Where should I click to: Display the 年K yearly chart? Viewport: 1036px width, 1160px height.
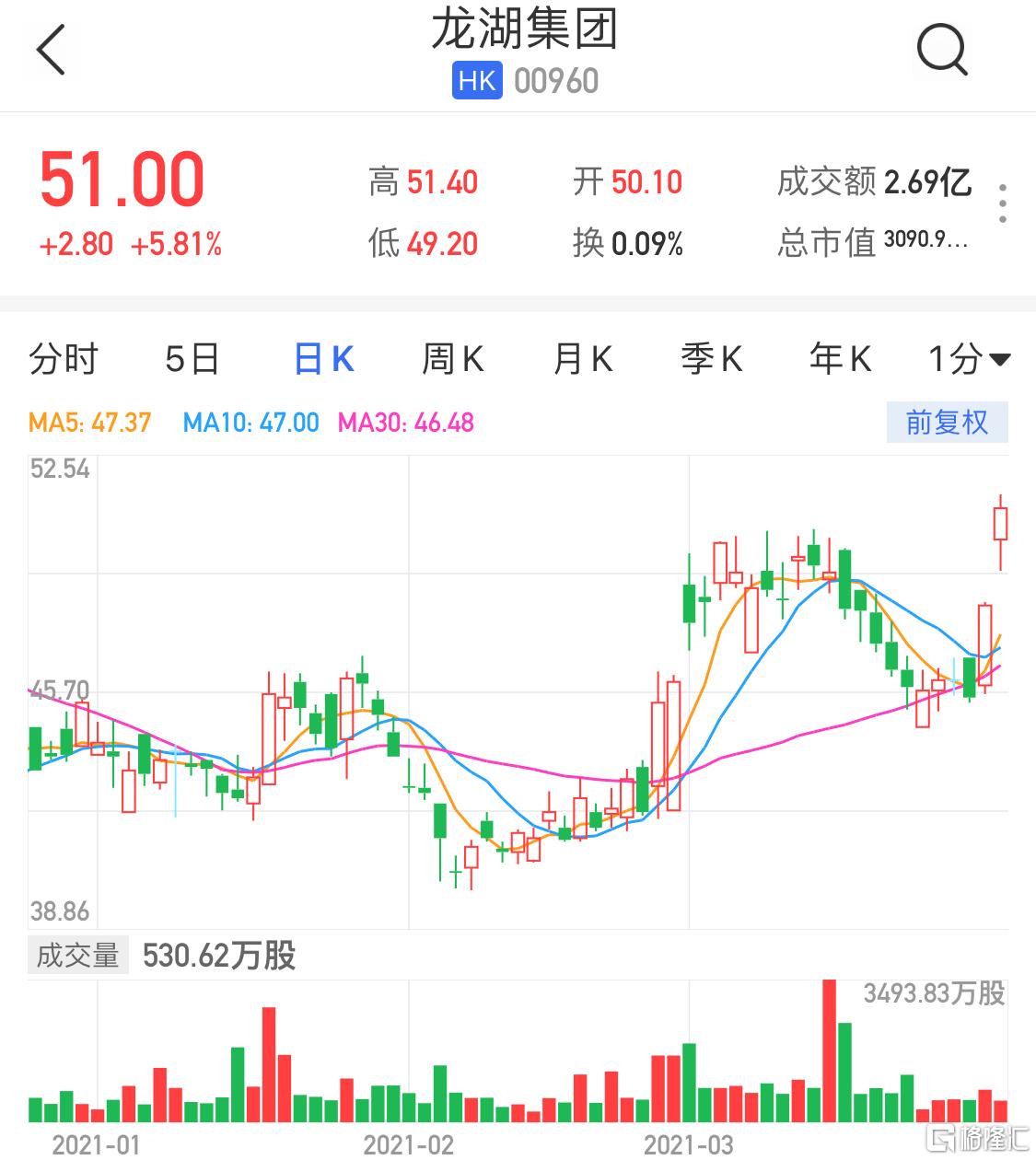pyautogui.click(x=840, y=359)
